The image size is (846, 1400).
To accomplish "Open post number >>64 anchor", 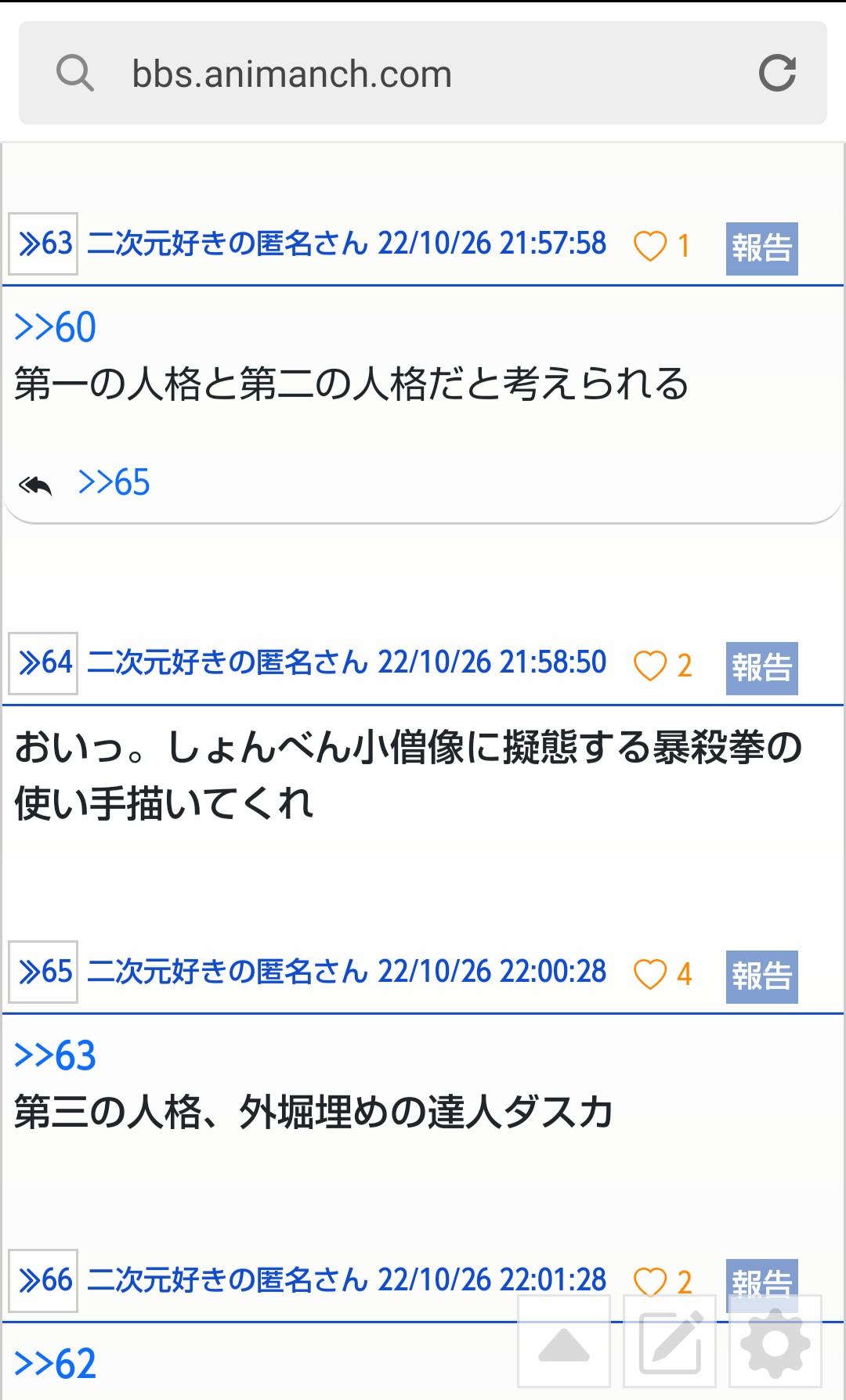I will pyautogui.click(x=43, y=663).
